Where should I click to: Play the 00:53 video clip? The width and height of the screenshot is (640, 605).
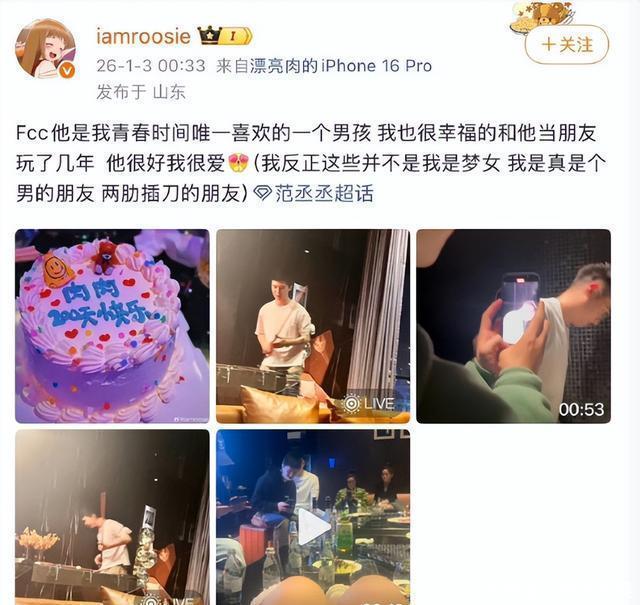[513, 325]
